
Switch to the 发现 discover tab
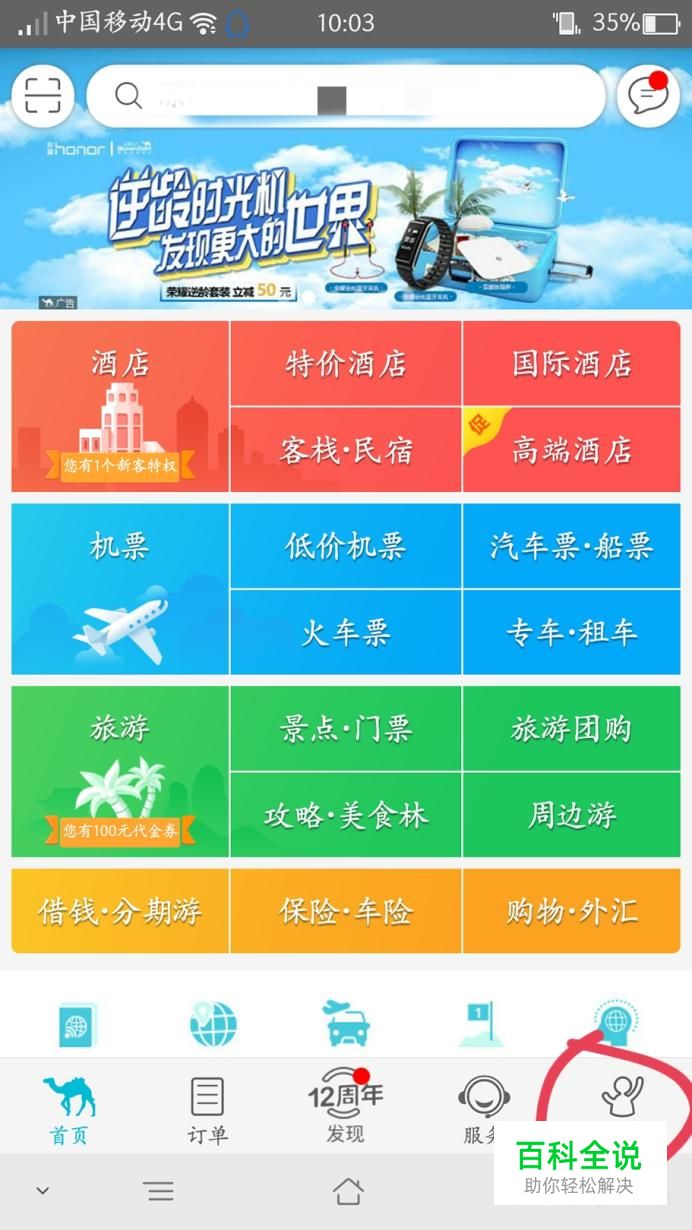[x=345, y=1110]
